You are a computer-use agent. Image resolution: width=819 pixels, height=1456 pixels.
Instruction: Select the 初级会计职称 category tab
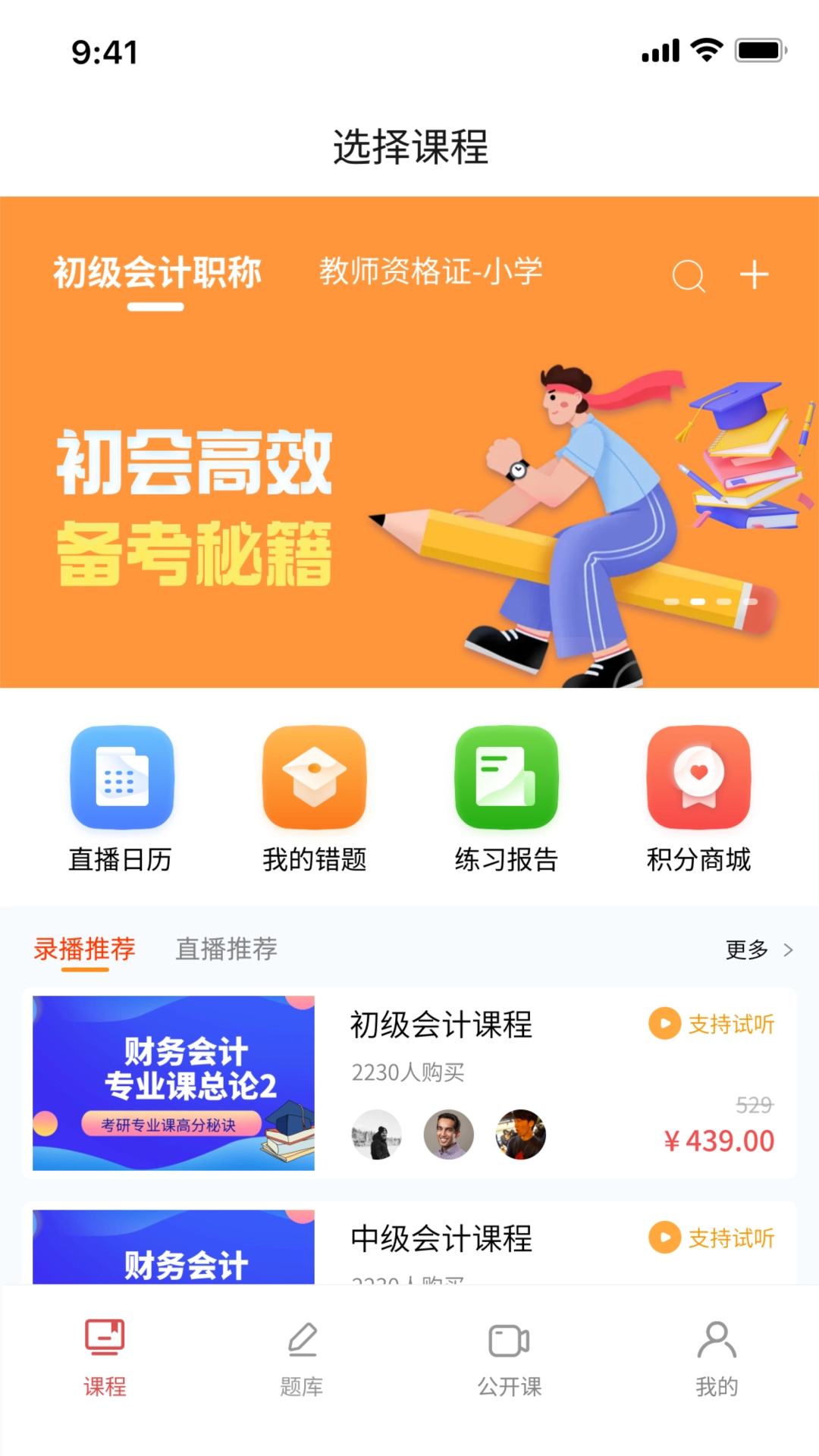155,273
